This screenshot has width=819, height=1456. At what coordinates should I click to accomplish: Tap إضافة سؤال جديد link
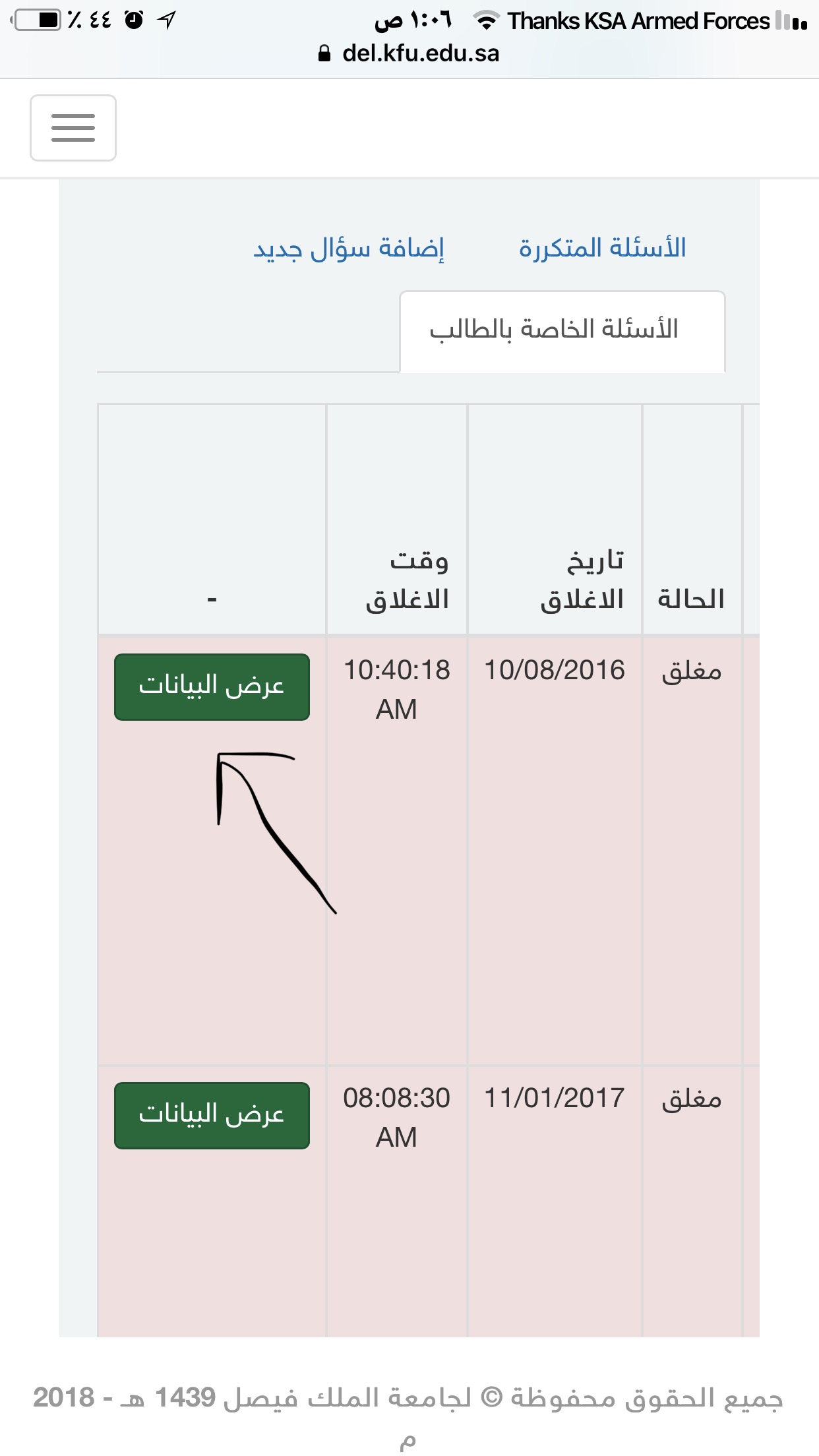point(349,249)
